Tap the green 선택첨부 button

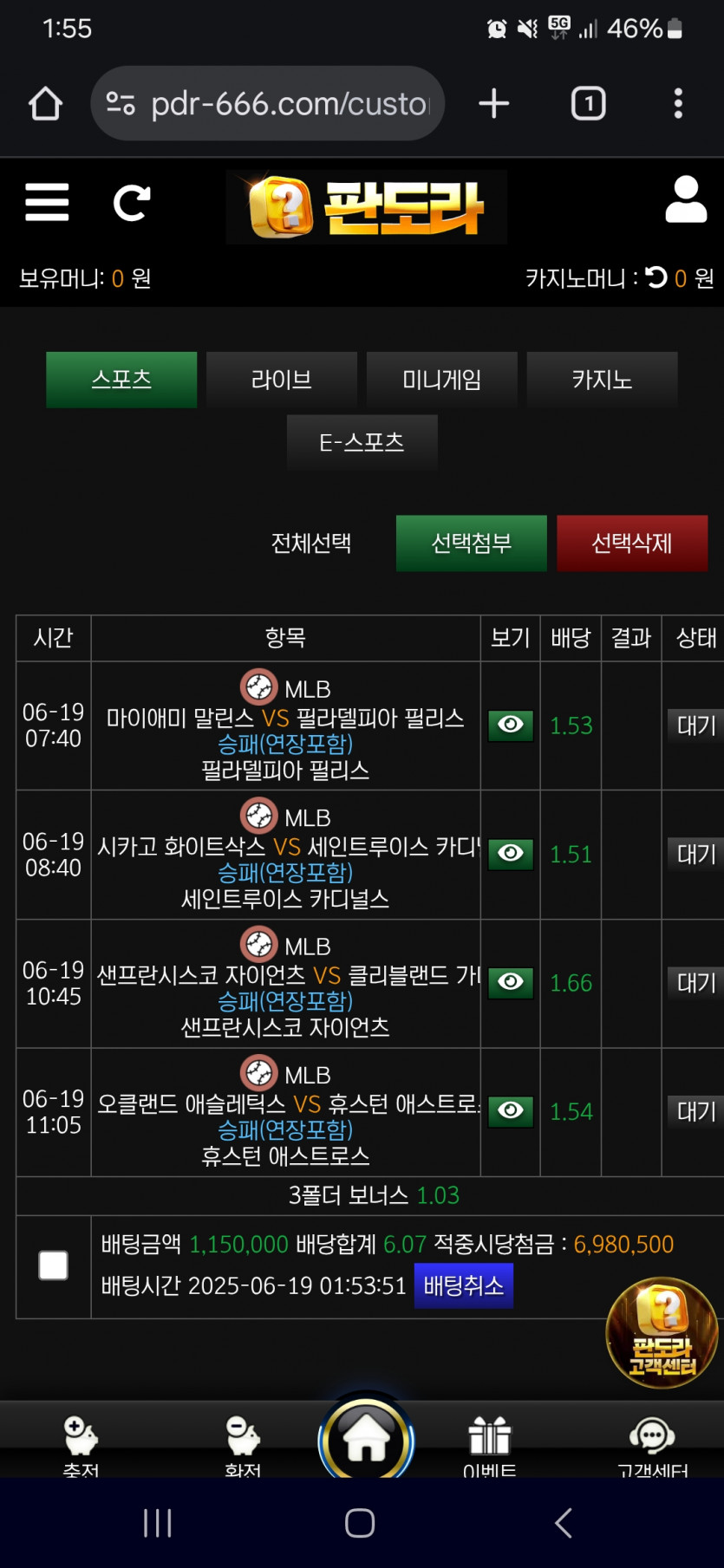(471, 543)
